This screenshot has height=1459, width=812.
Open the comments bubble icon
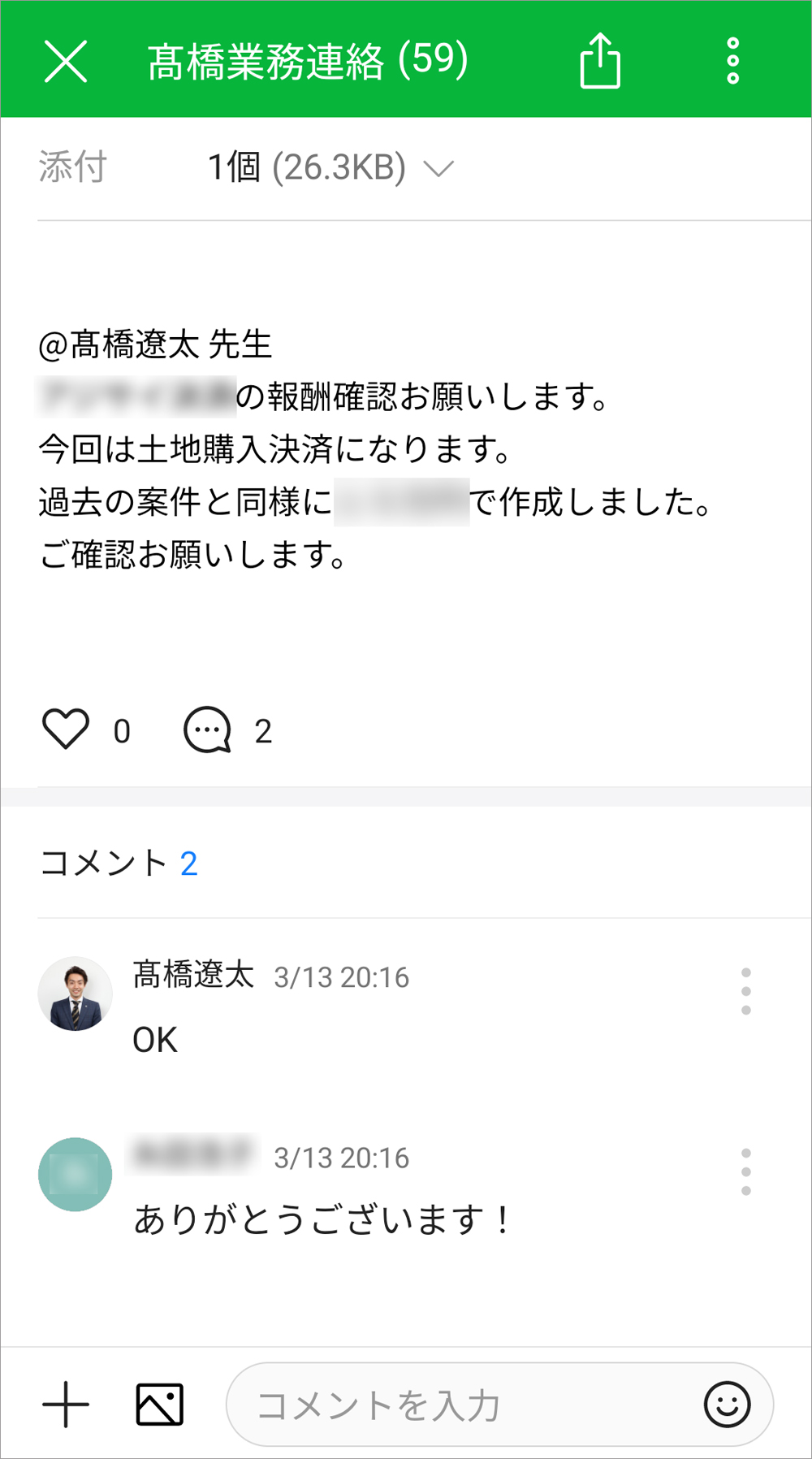208,729
